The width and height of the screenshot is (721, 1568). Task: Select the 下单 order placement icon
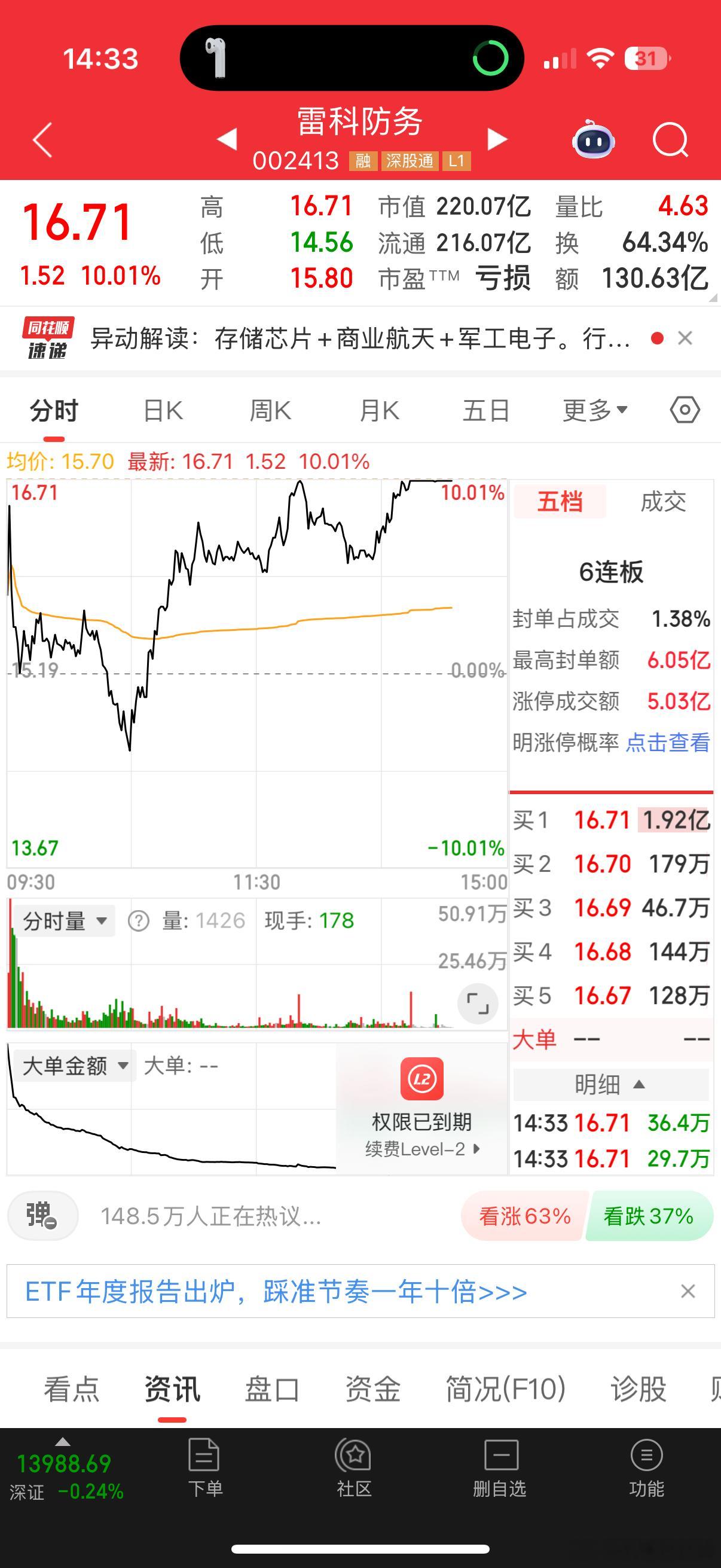pyautogui.click(x=204, y=1467)
